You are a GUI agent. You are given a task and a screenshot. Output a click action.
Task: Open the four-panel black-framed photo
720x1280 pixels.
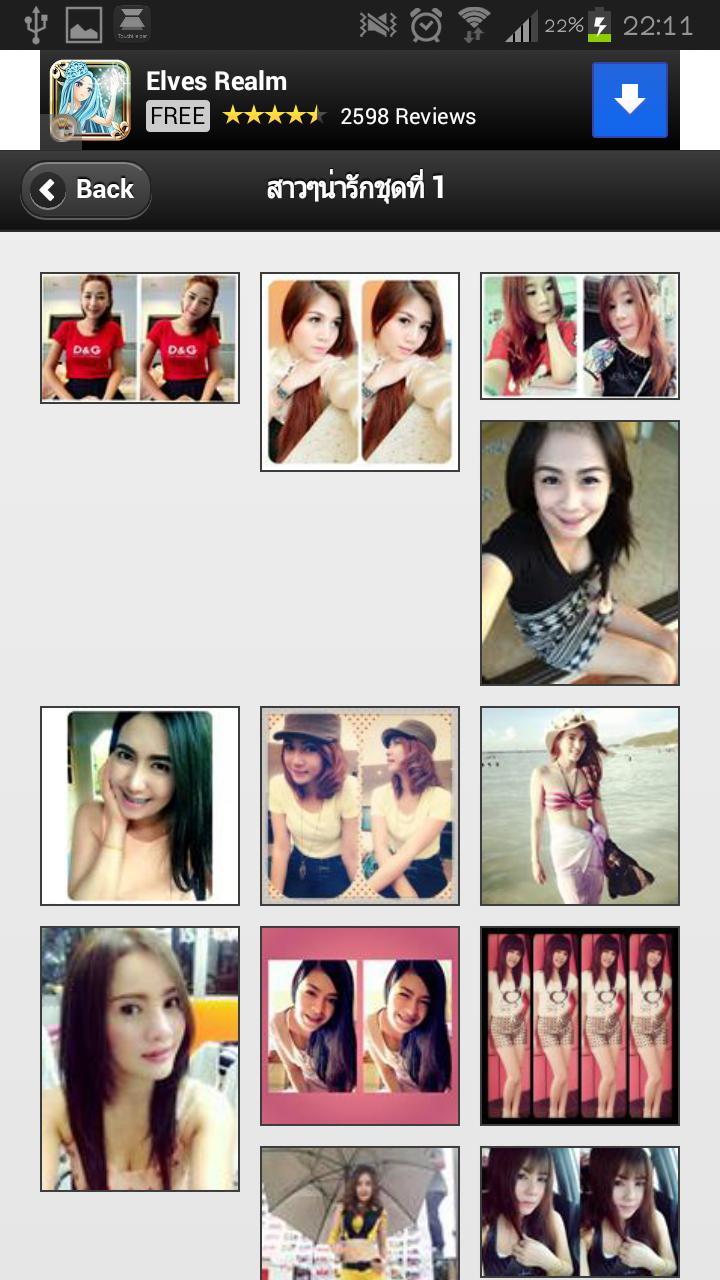tap(580, 1026)
